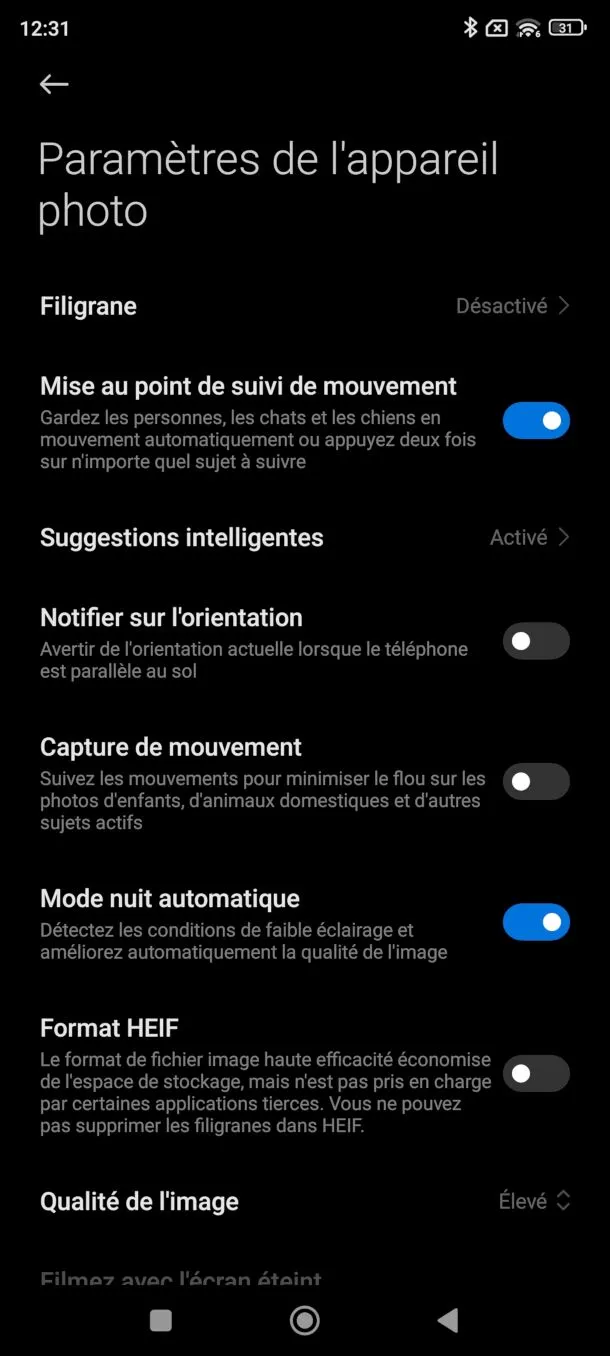The image size is (610, 1356).
Task: Open recent apps from navigation bar
Action: click(161, 1321)
